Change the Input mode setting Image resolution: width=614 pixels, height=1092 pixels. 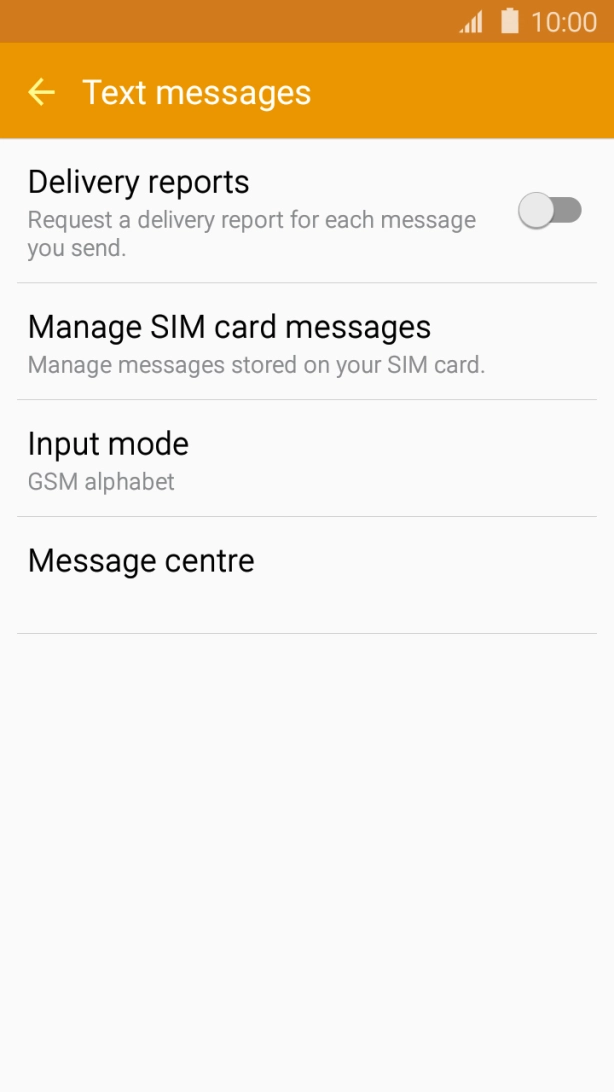(108, 459)
